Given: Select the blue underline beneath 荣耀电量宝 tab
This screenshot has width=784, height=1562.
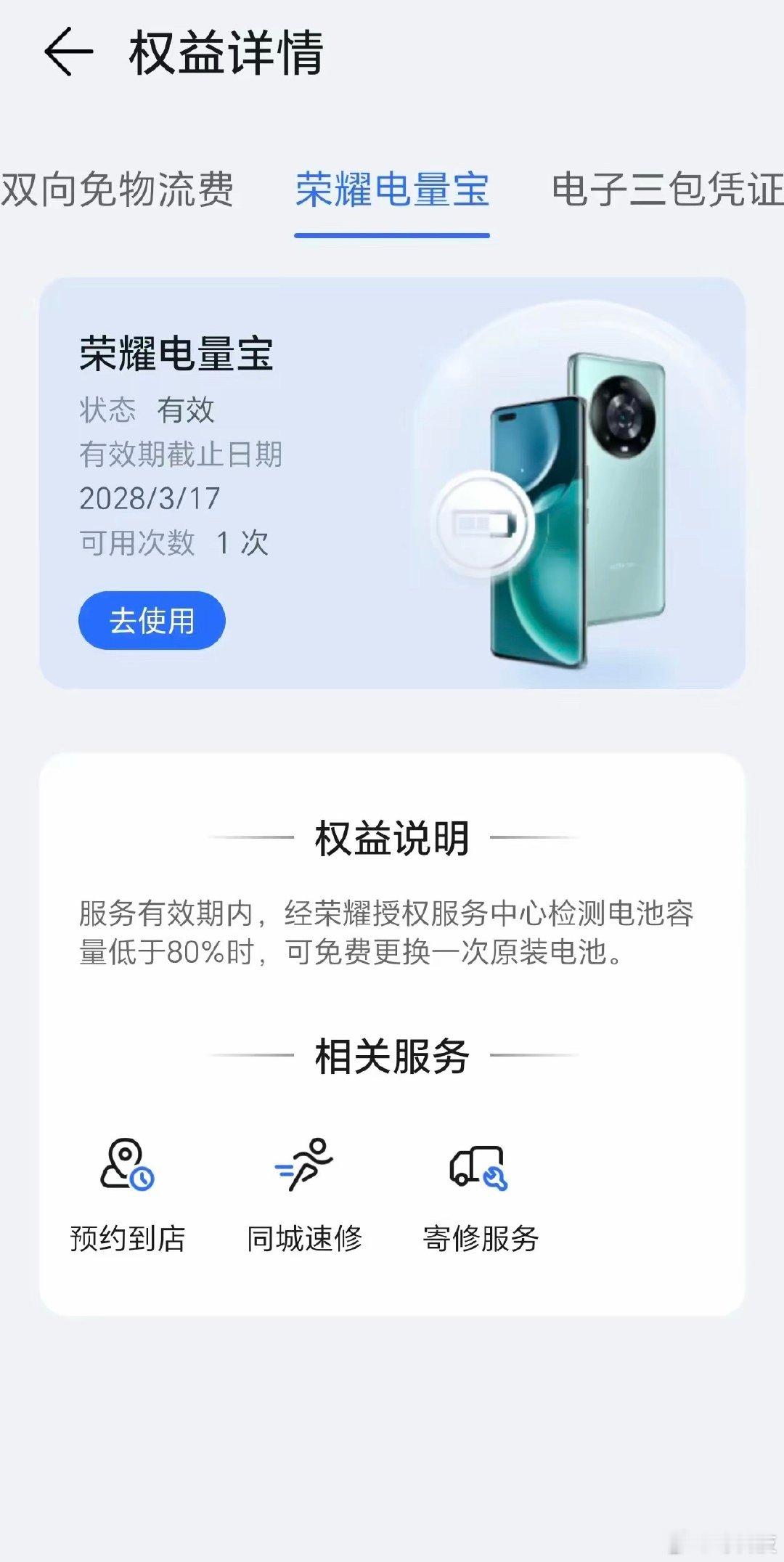Looking at the screenshot, I should click(x=392, y=232).
